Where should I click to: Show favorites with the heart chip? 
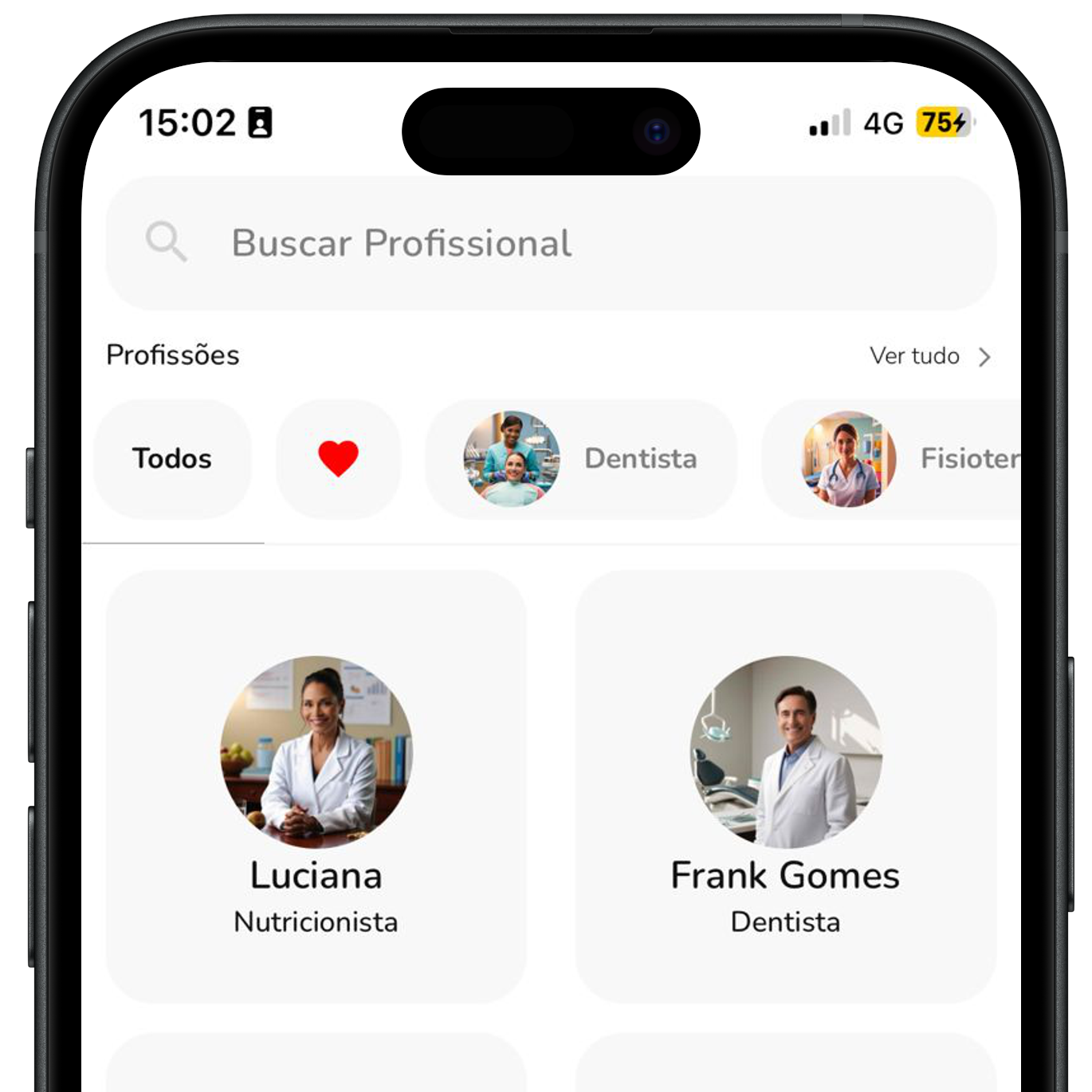pos(338,459)
